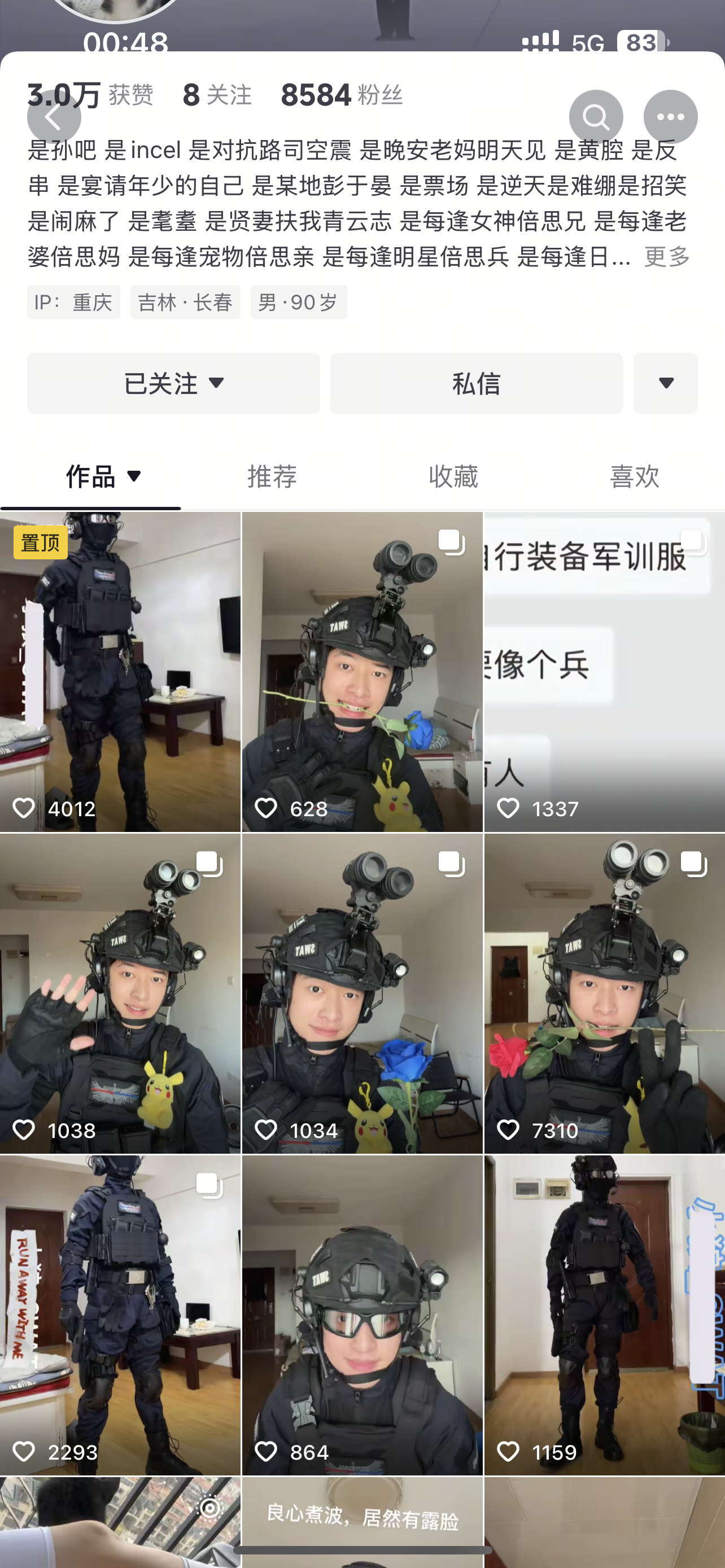Open the dropdown arrow next to 私信

coord(666,383)
